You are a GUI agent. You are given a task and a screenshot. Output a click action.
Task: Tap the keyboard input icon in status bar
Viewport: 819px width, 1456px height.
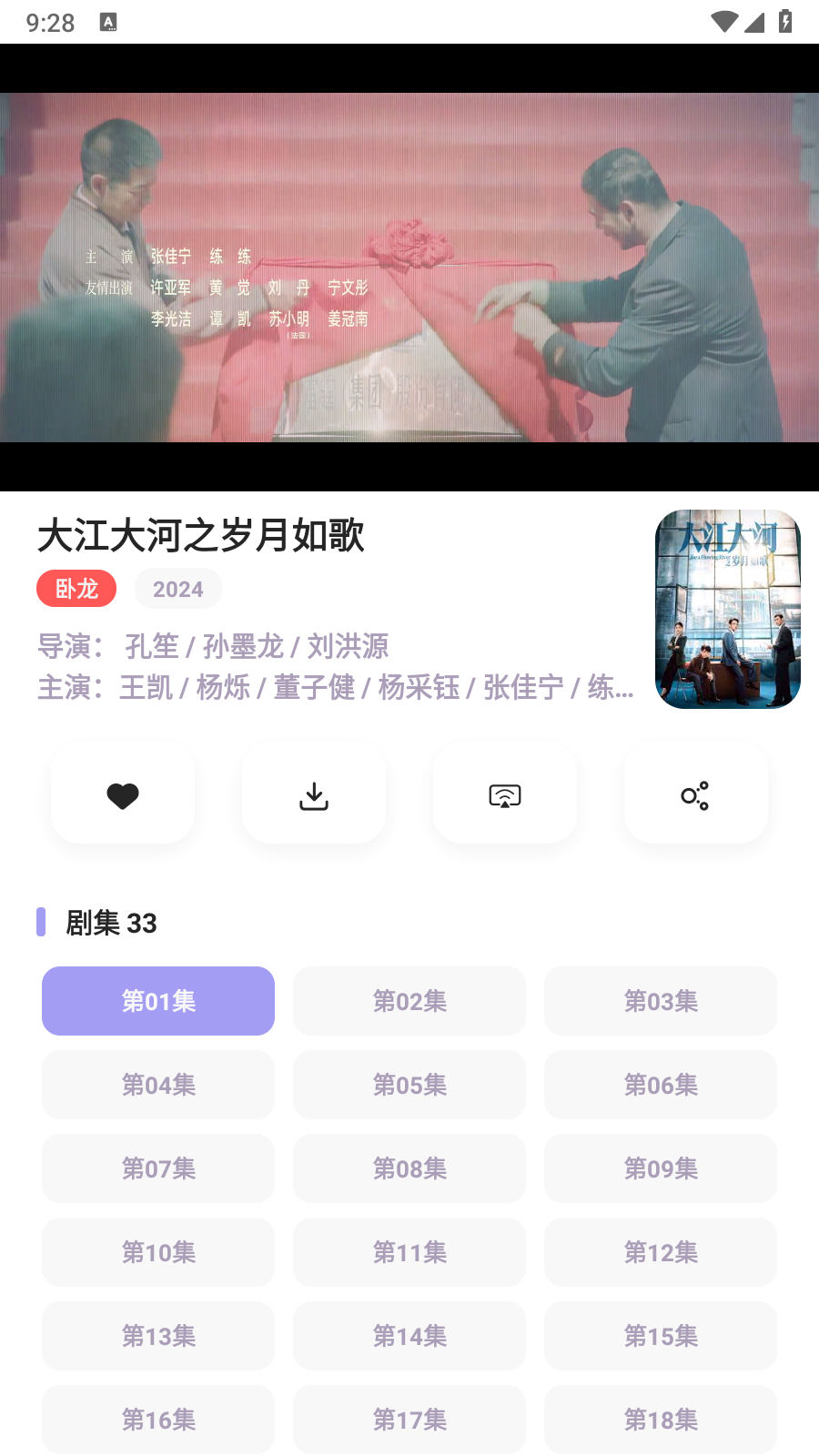click(110, 23)
